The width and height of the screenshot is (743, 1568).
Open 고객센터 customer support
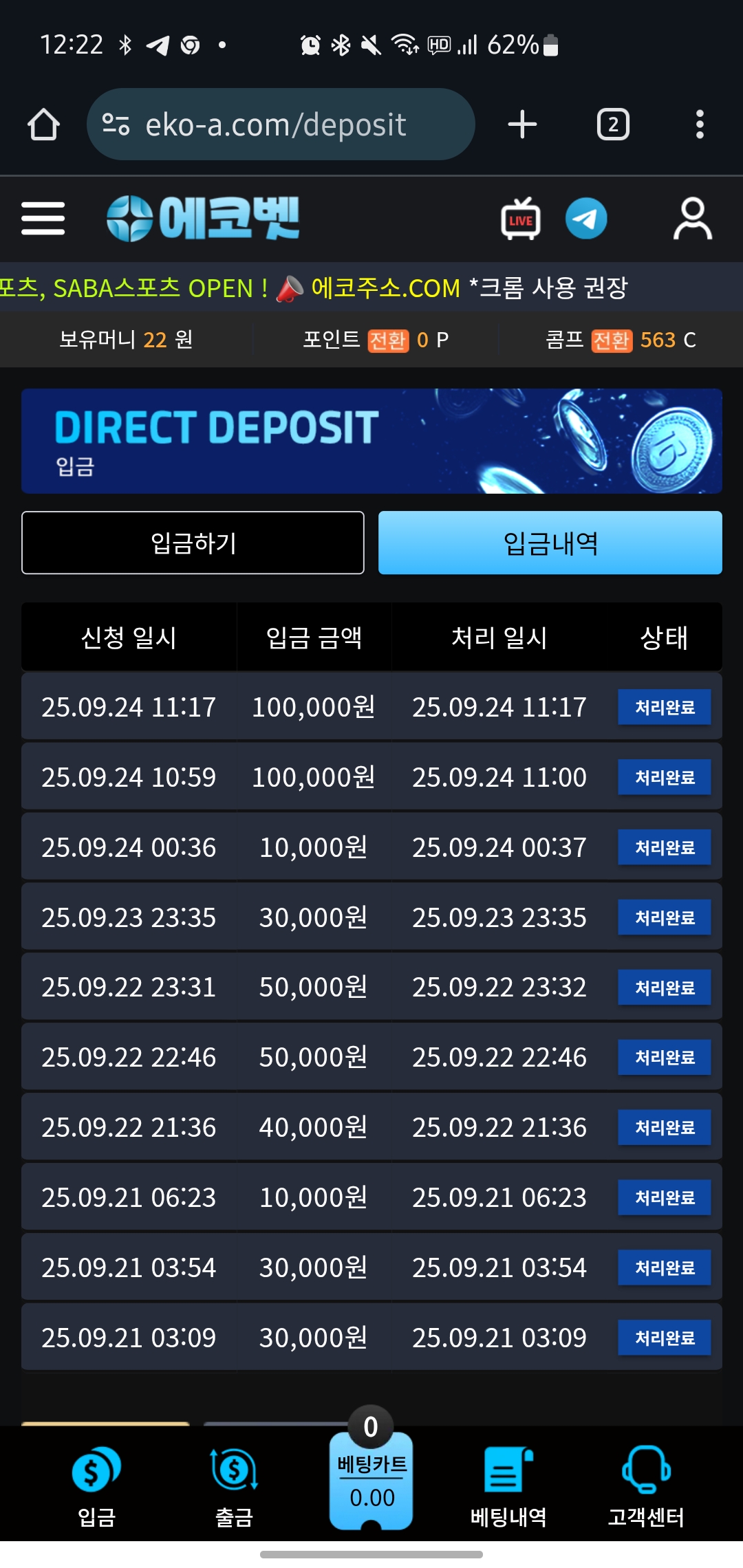[x=646, y=1485]
